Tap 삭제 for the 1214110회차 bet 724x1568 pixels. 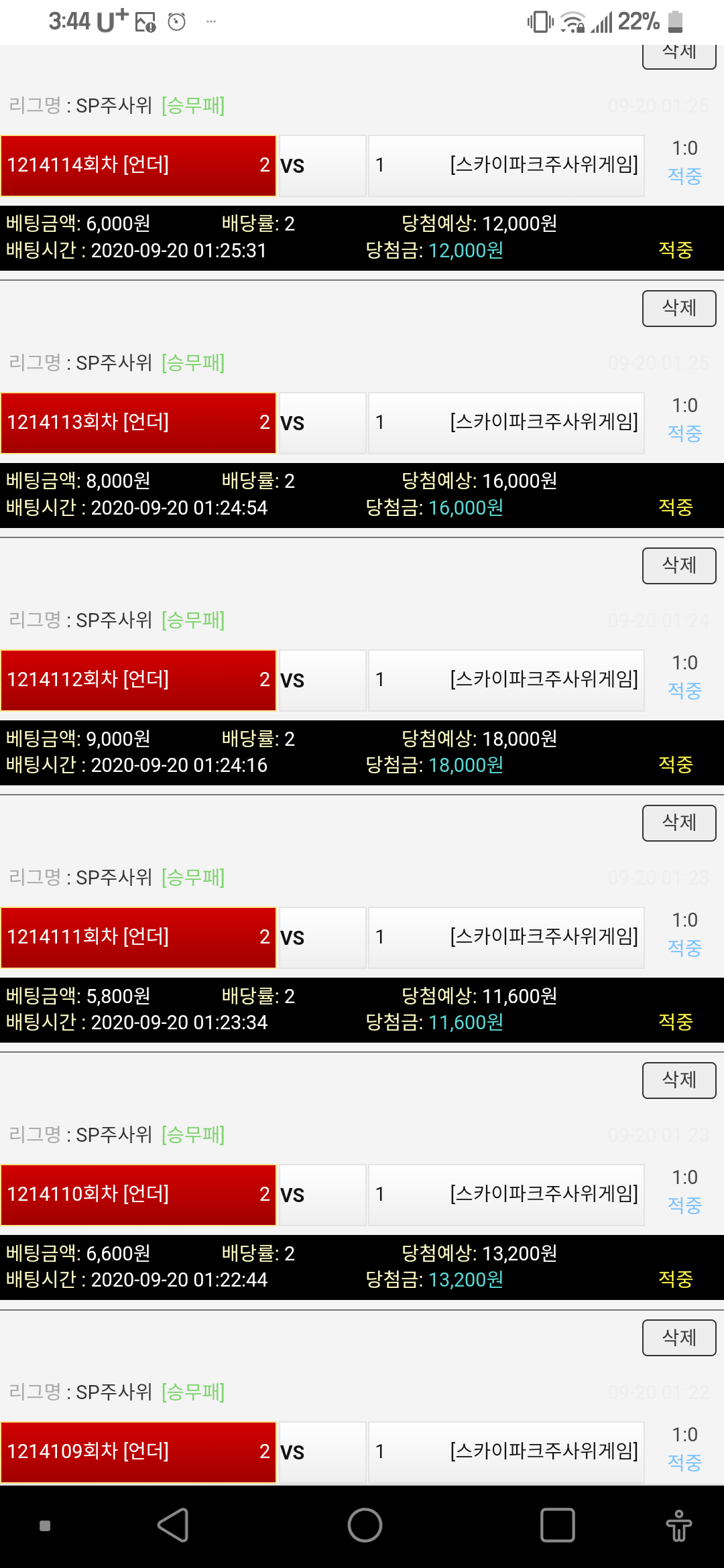(678, 1080)
